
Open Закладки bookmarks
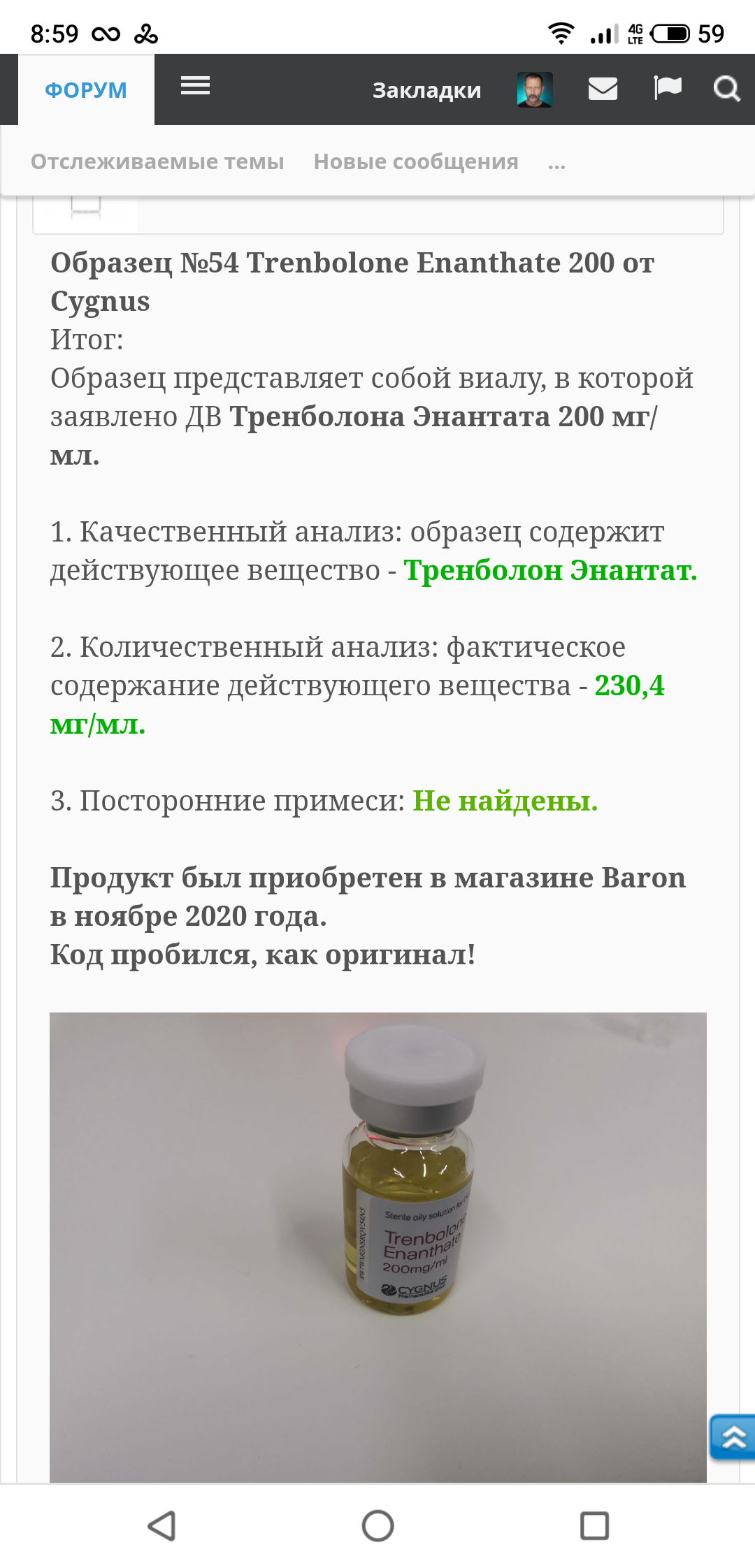pyautogui.click(x=426, y=90)
